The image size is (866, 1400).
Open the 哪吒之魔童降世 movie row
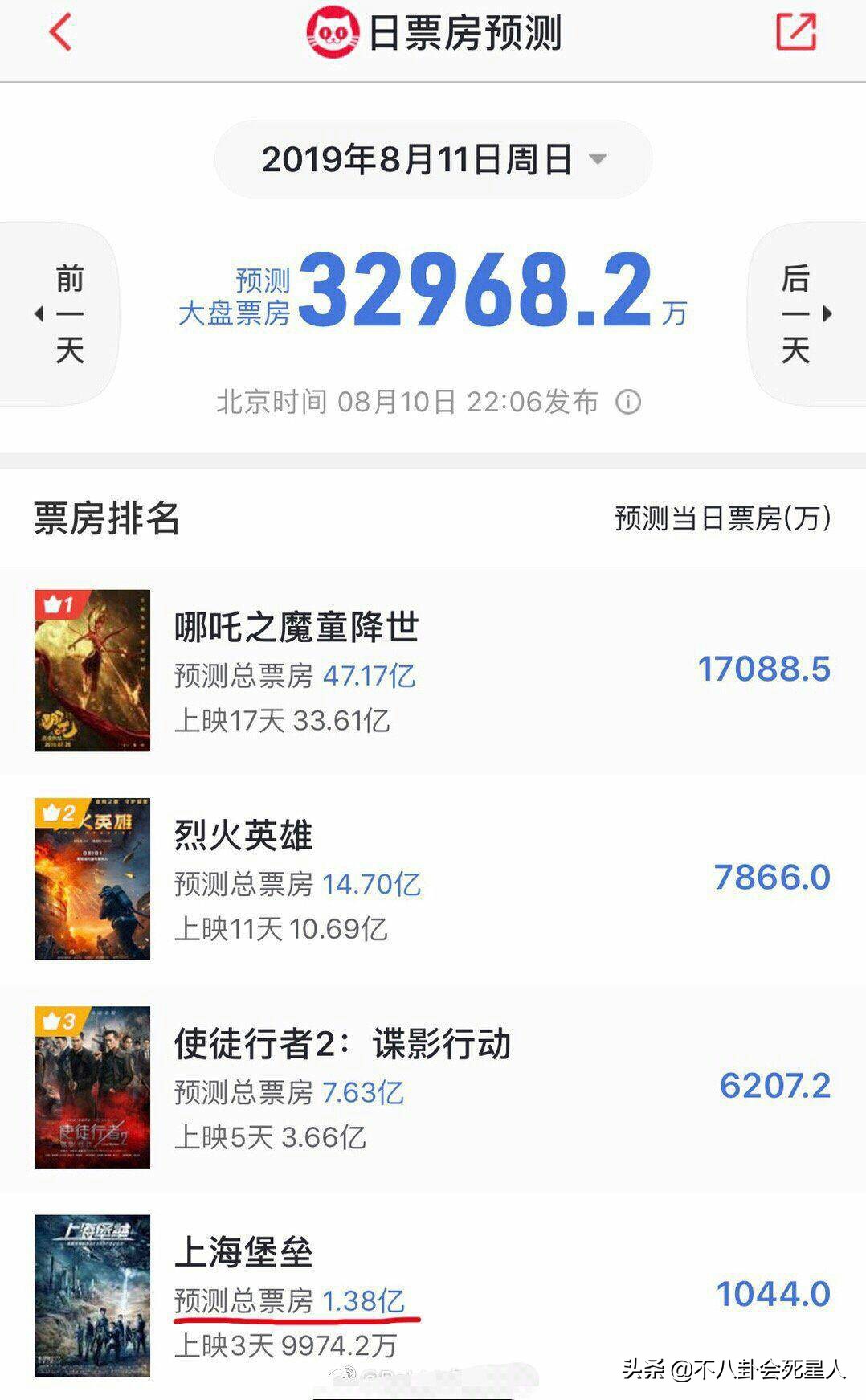click(x=432, y=671)
